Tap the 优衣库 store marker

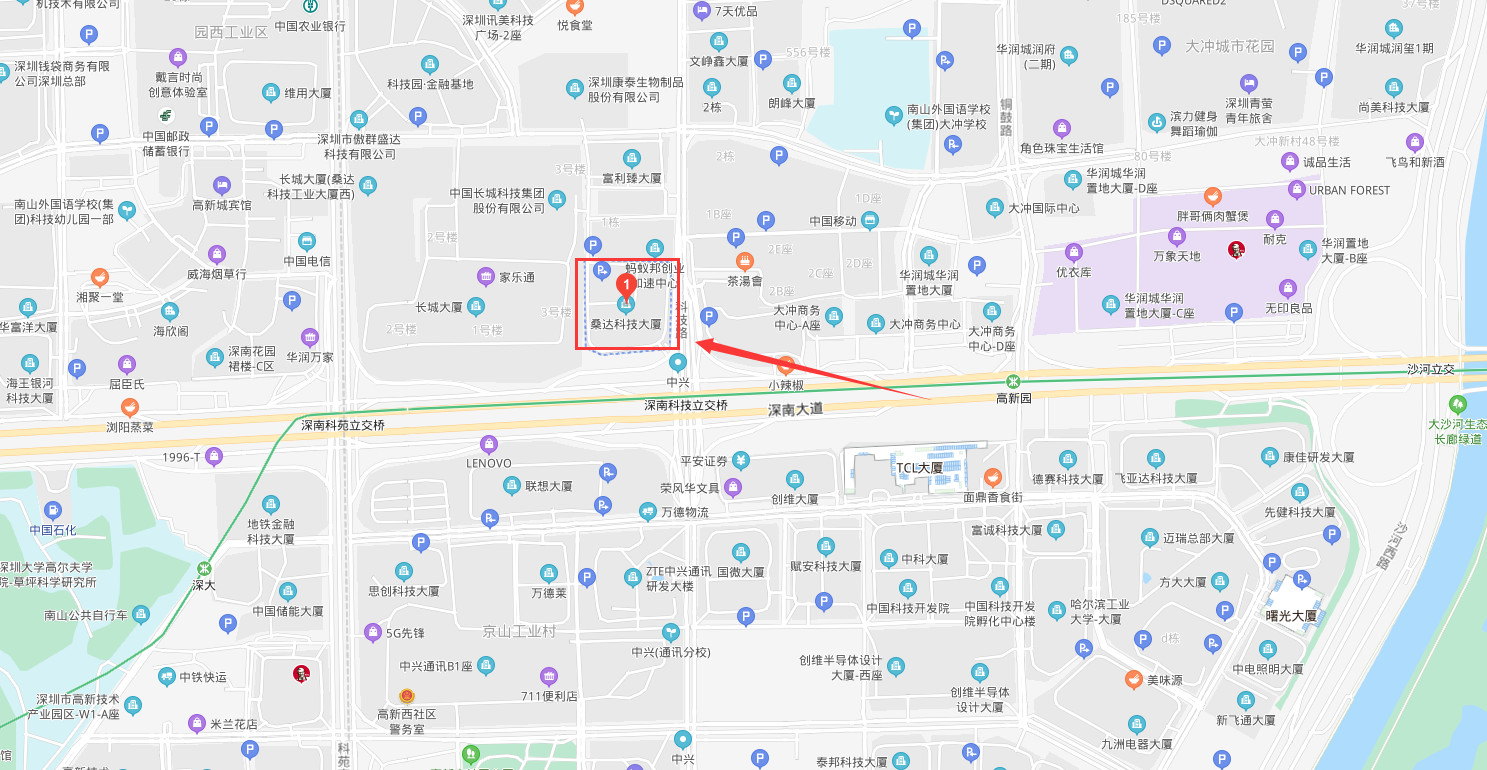point(1074,252)
